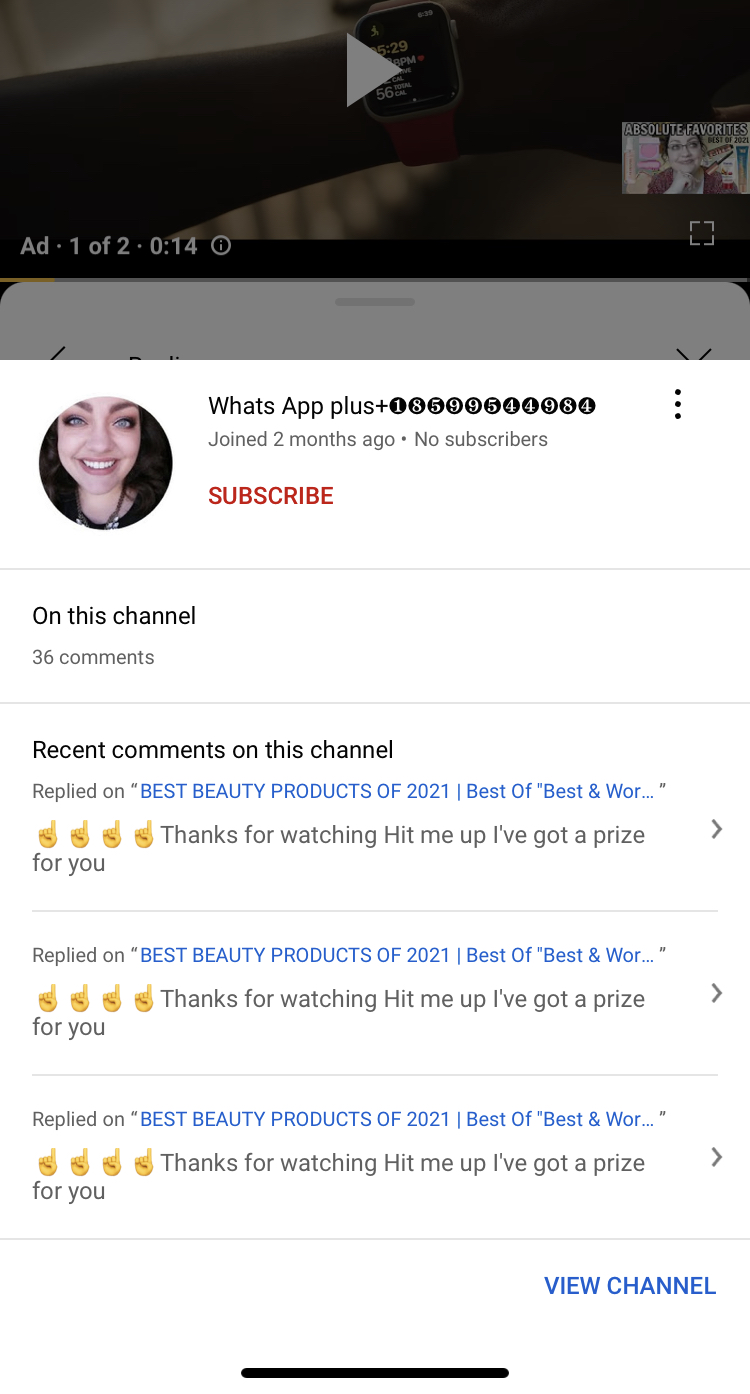The width and height of the screenshot is (750, 1394).
Task: Tap View Channel link
Action: (x=630, y=1286)
